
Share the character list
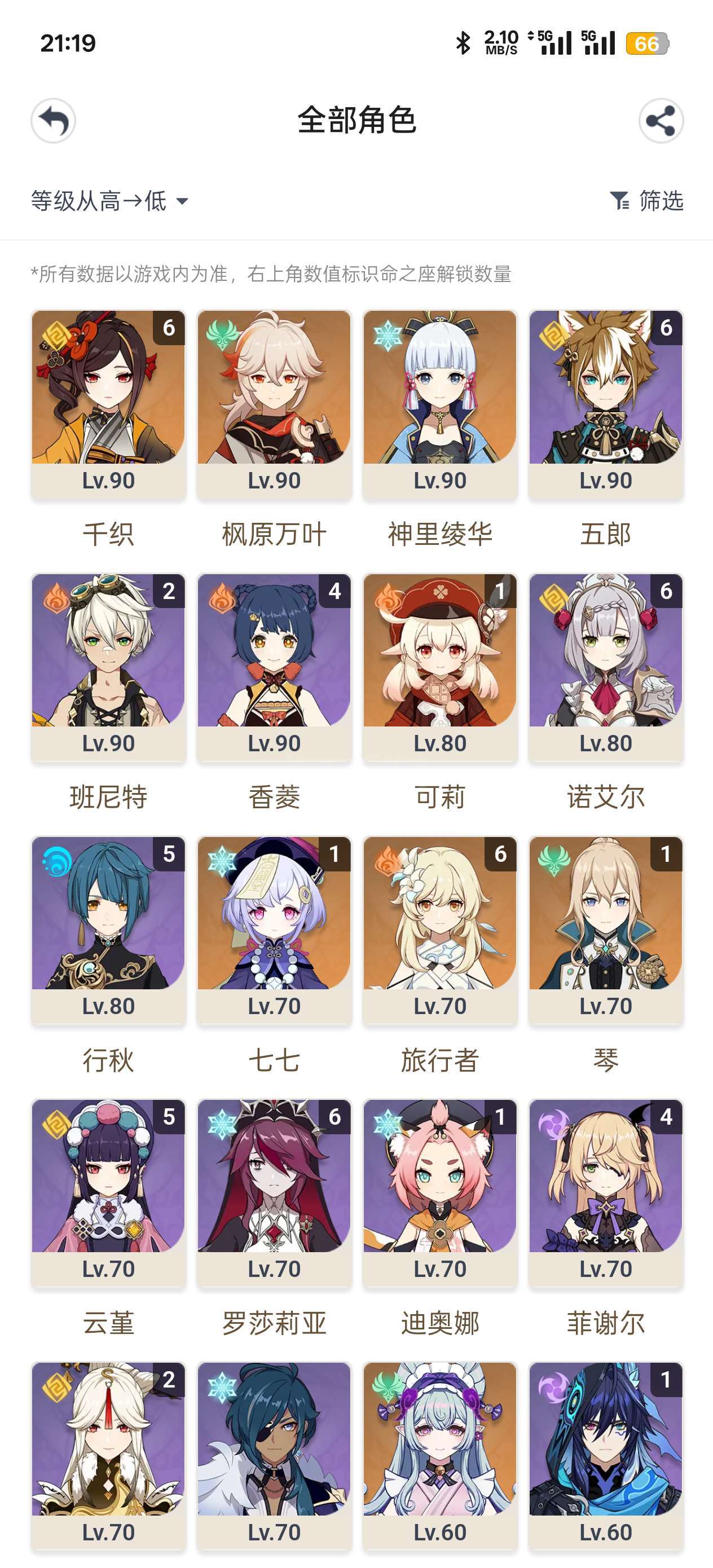(661, 121)
